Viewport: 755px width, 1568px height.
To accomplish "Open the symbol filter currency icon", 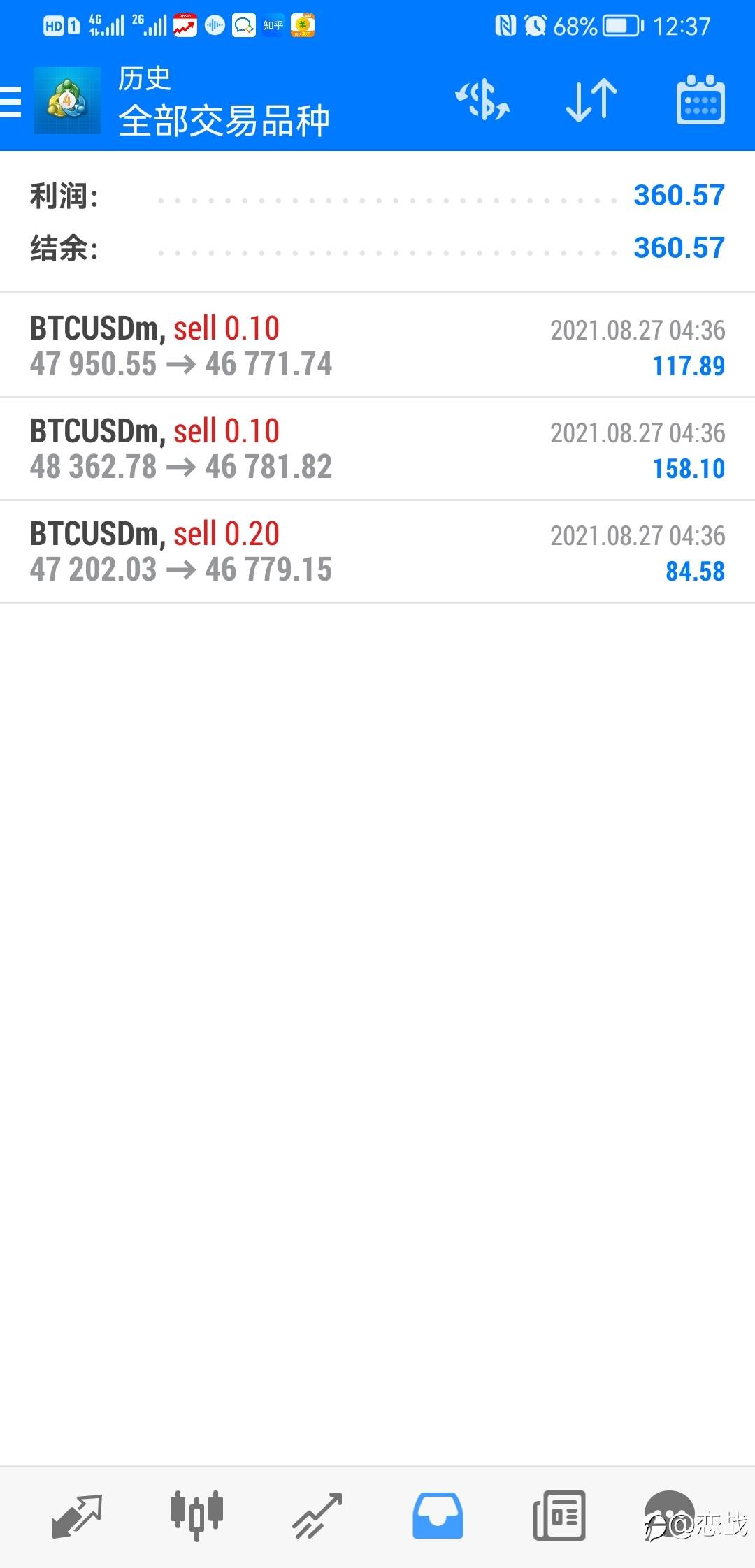I will (482, 101).
